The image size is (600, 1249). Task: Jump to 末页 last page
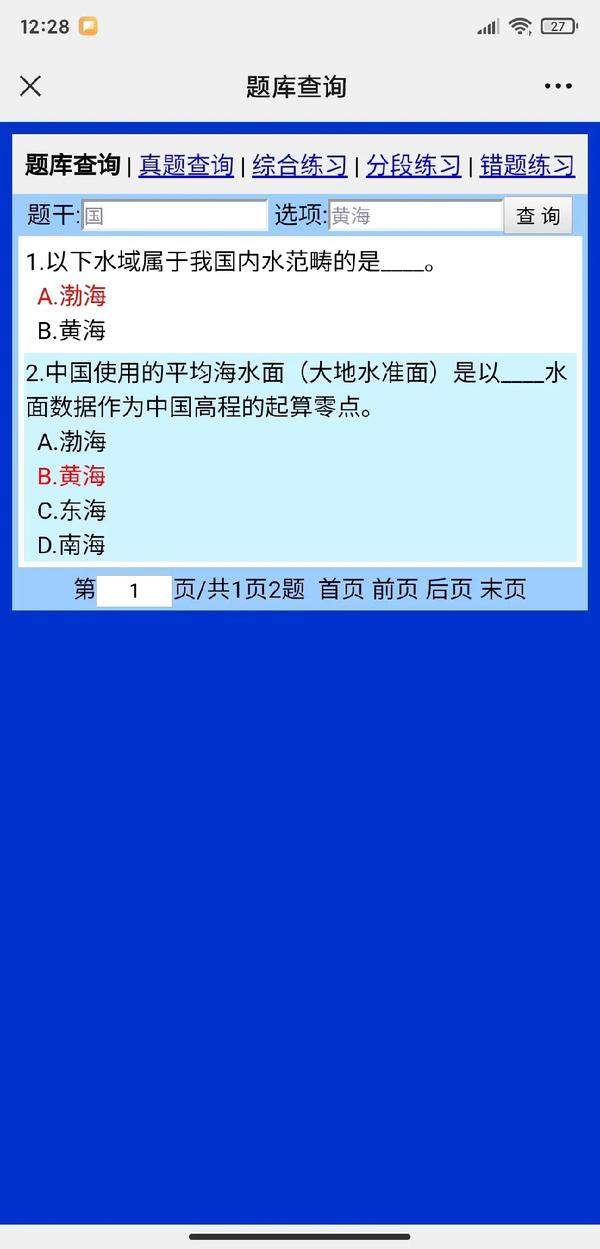point(503,590)
